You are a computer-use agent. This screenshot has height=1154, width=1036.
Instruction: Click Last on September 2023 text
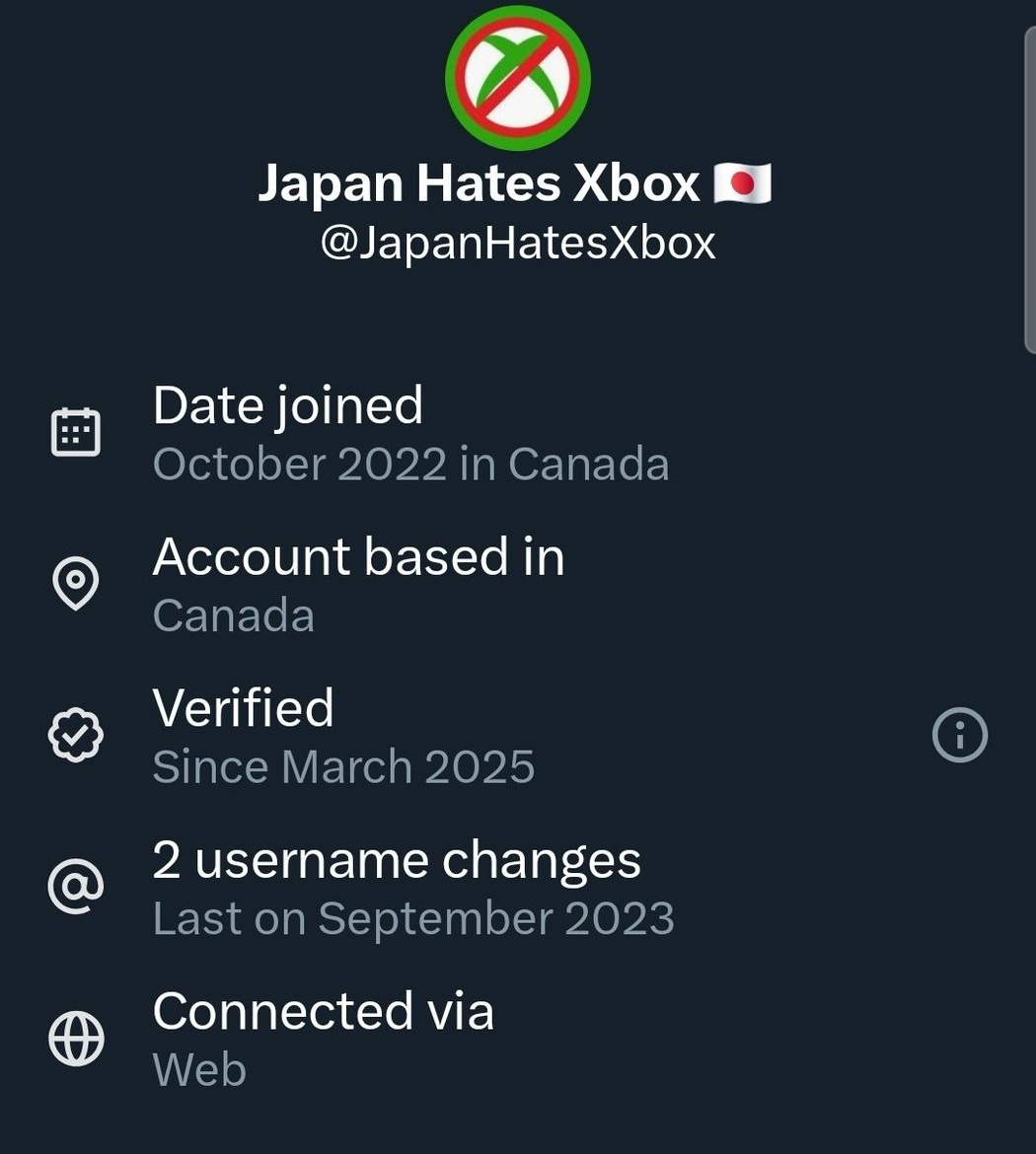pyautogui.click(x=412, y=917)
